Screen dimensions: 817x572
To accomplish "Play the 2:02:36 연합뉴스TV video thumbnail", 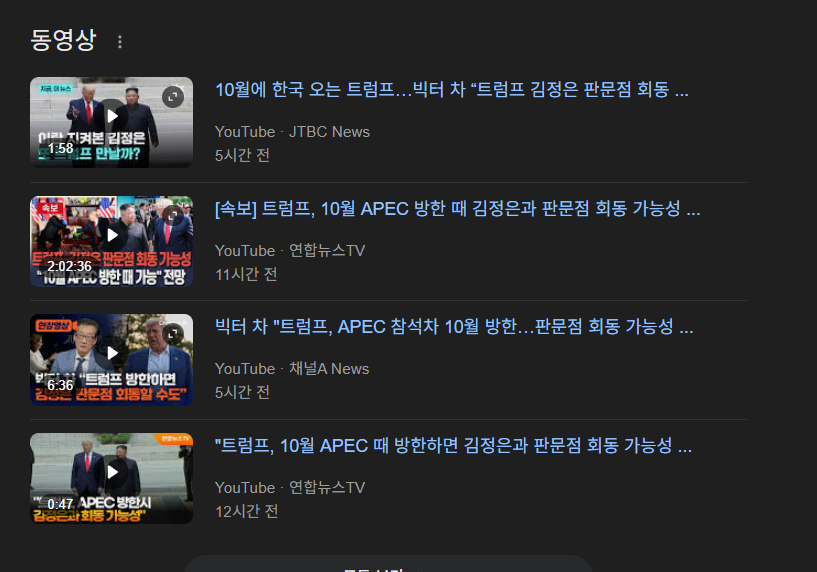I will point(111,236).
